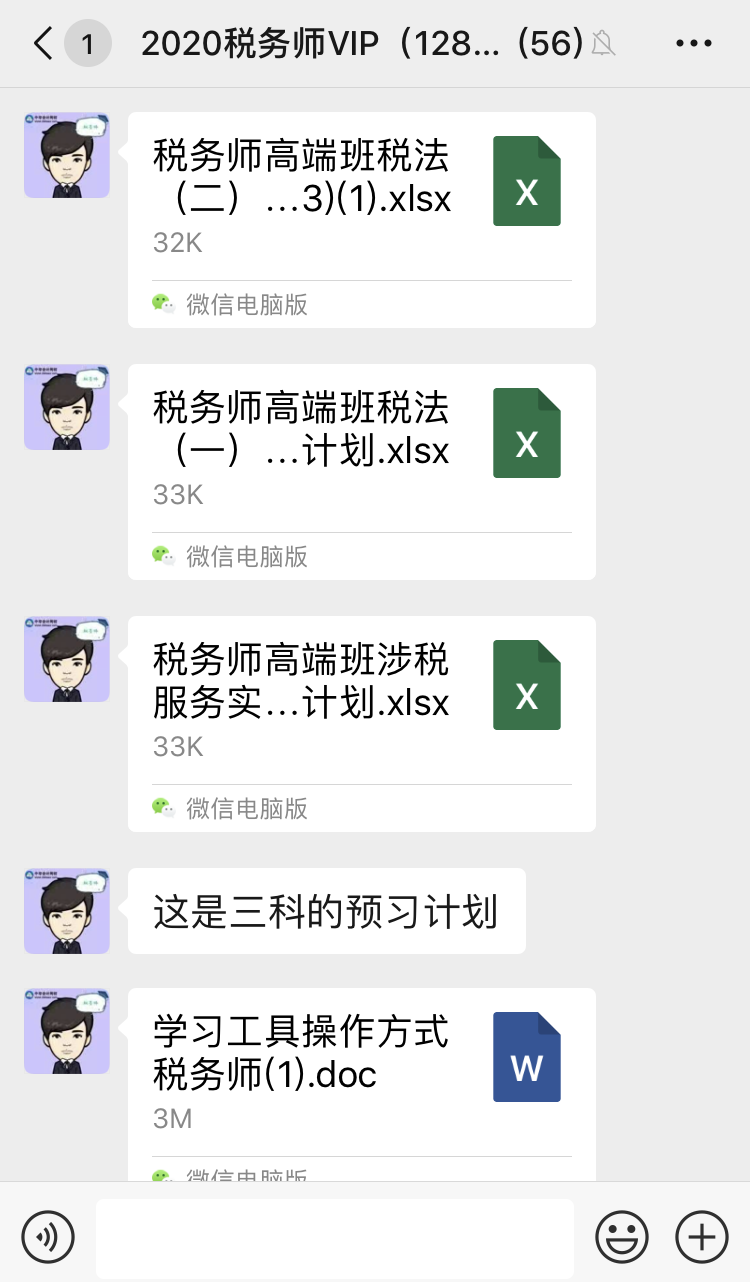
Task: Open the three-dot group settings menu
Action: pos(693,44)
